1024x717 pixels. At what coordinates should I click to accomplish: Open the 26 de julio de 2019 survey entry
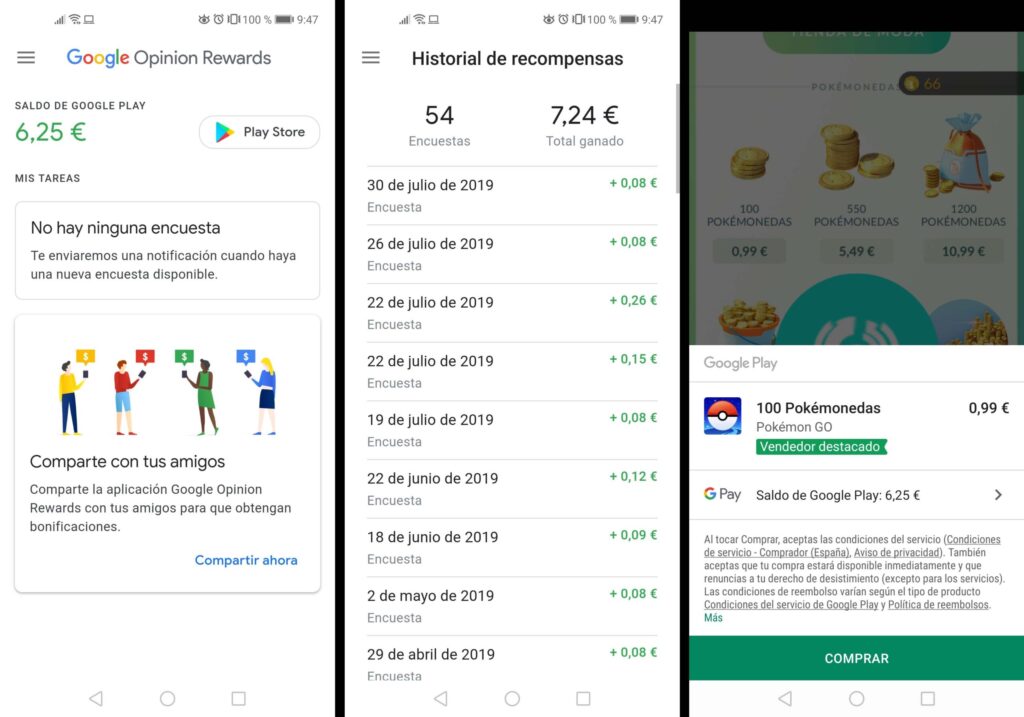tap(511, 254)
